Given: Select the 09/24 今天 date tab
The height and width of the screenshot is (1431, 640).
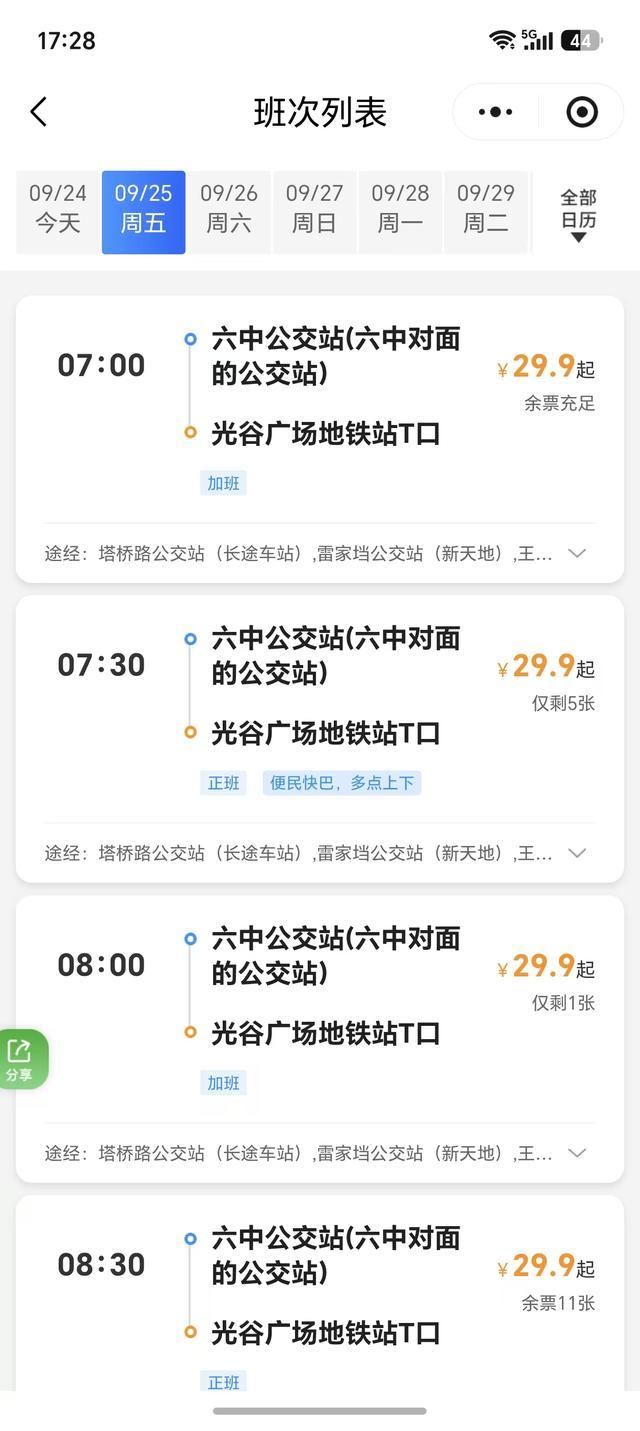Looking at the screenshot, I should click(58, 210).
